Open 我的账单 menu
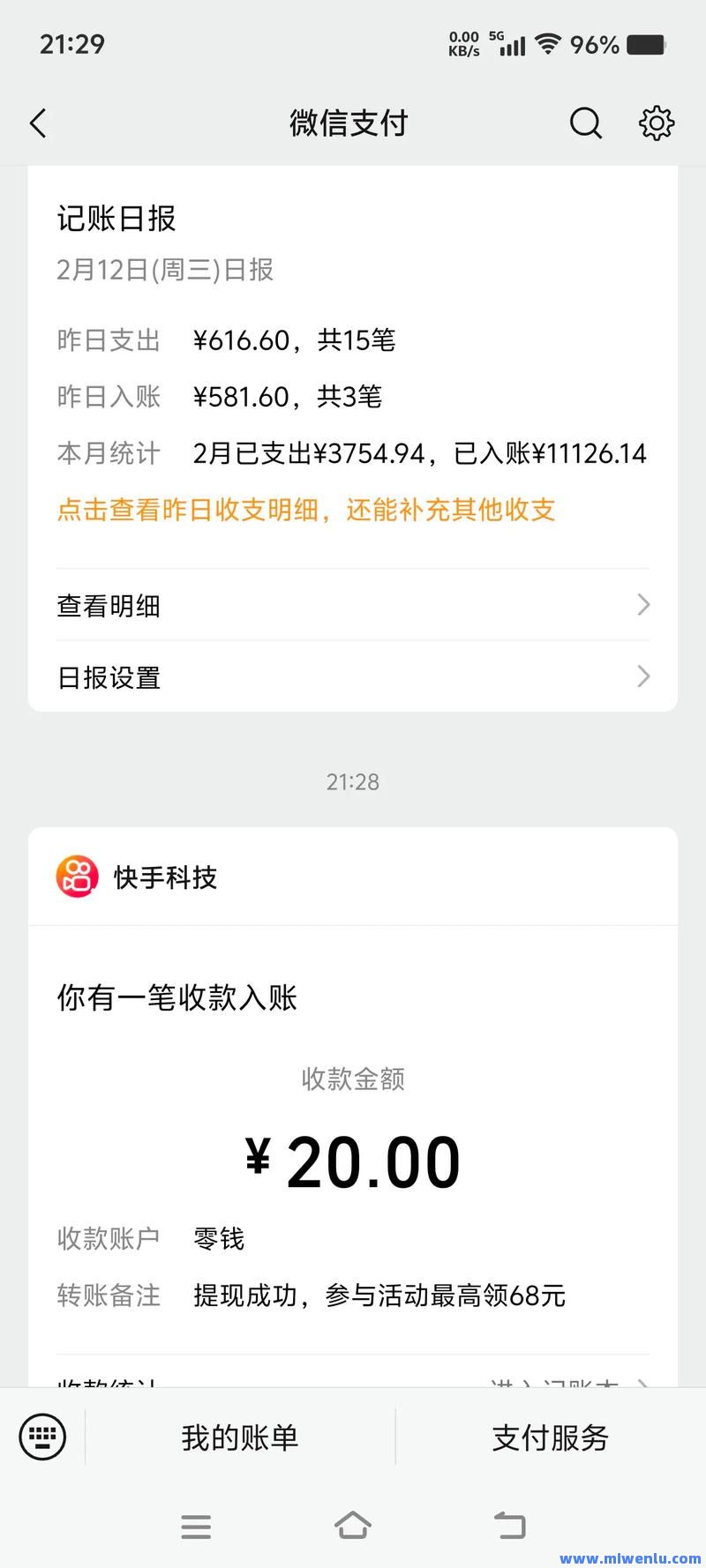This screenshot has height=1568, width=706. (240, 1437)
